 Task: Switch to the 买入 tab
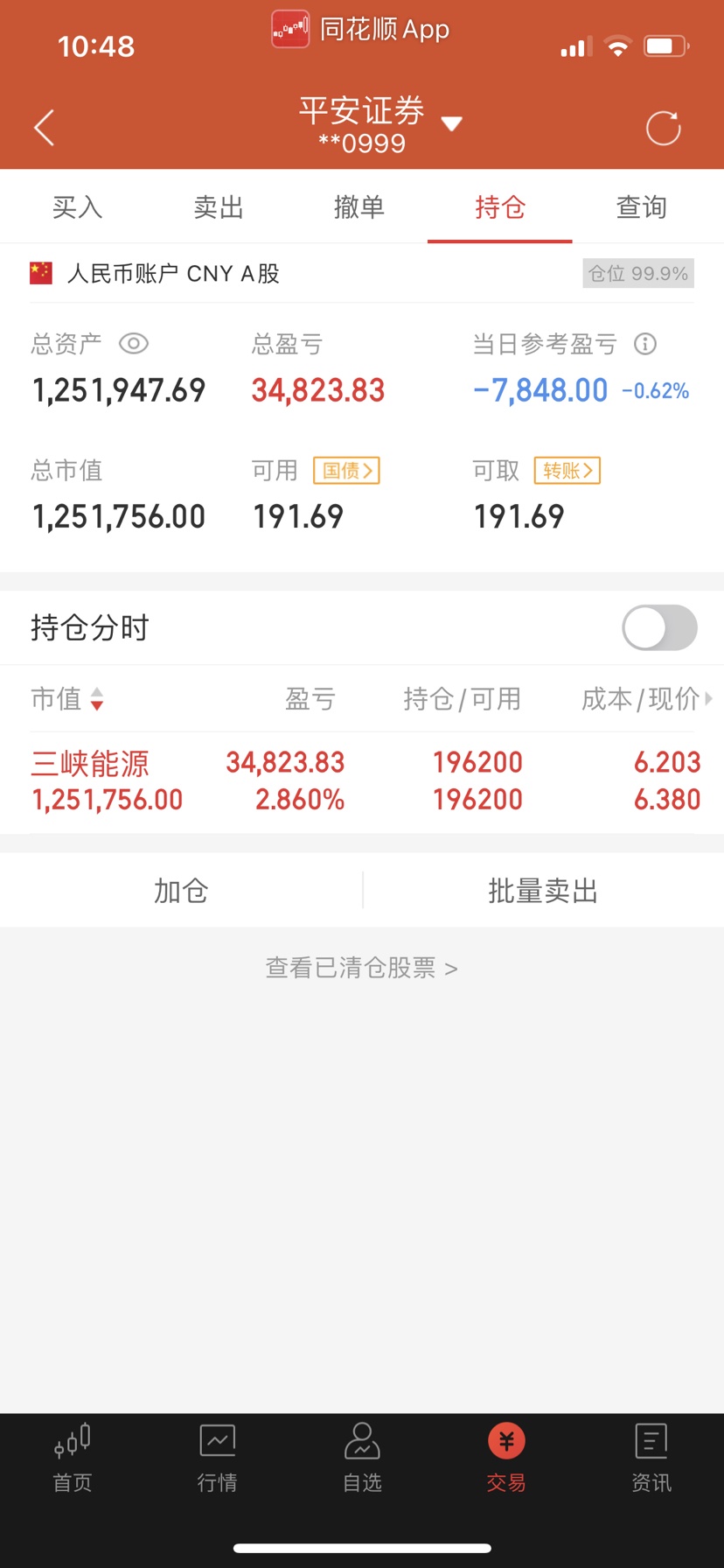pyautogui.click(x=77, y=207)
